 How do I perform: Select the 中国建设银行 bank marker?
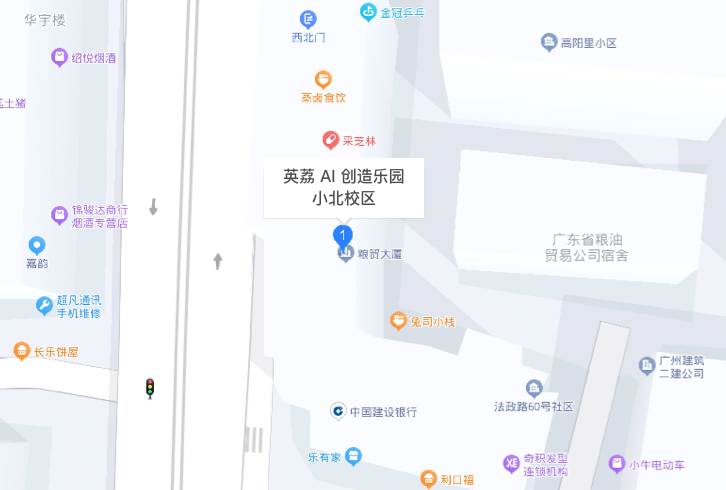[338, 411]
